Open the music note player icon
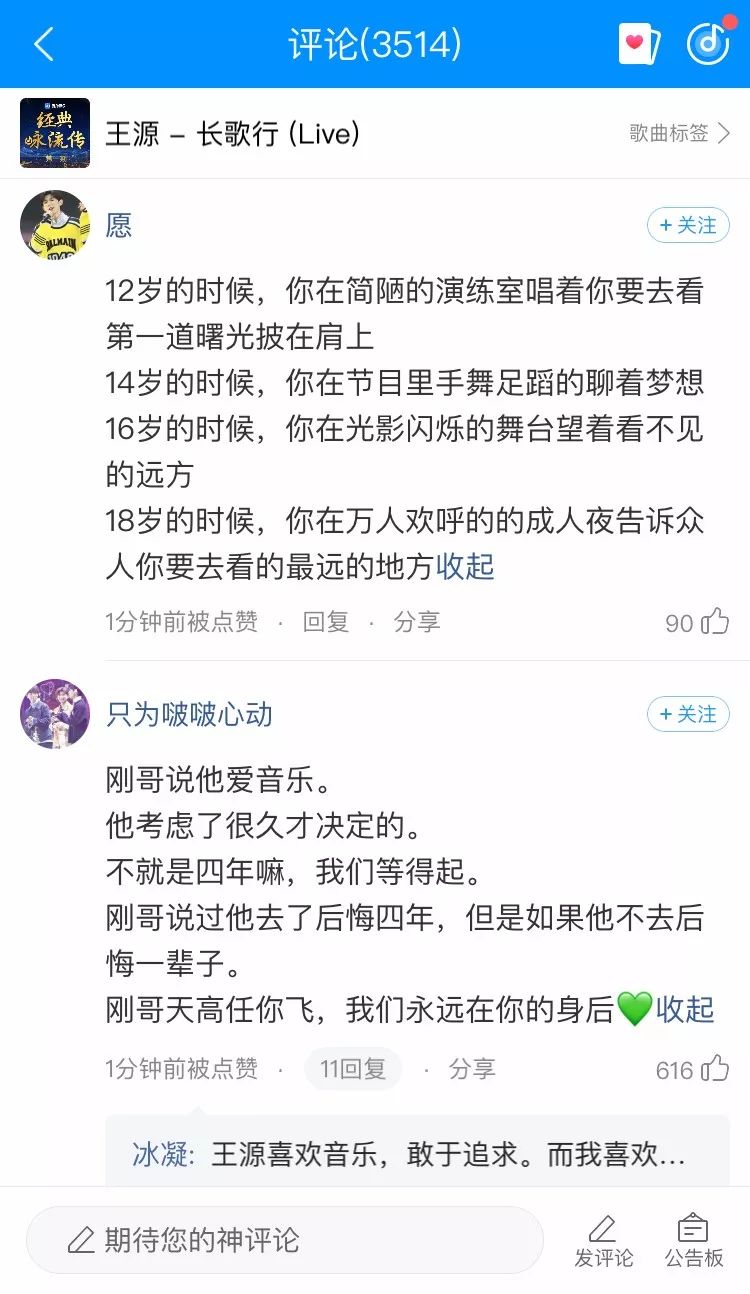750x1294 pixels. click(x=708, y=42)
